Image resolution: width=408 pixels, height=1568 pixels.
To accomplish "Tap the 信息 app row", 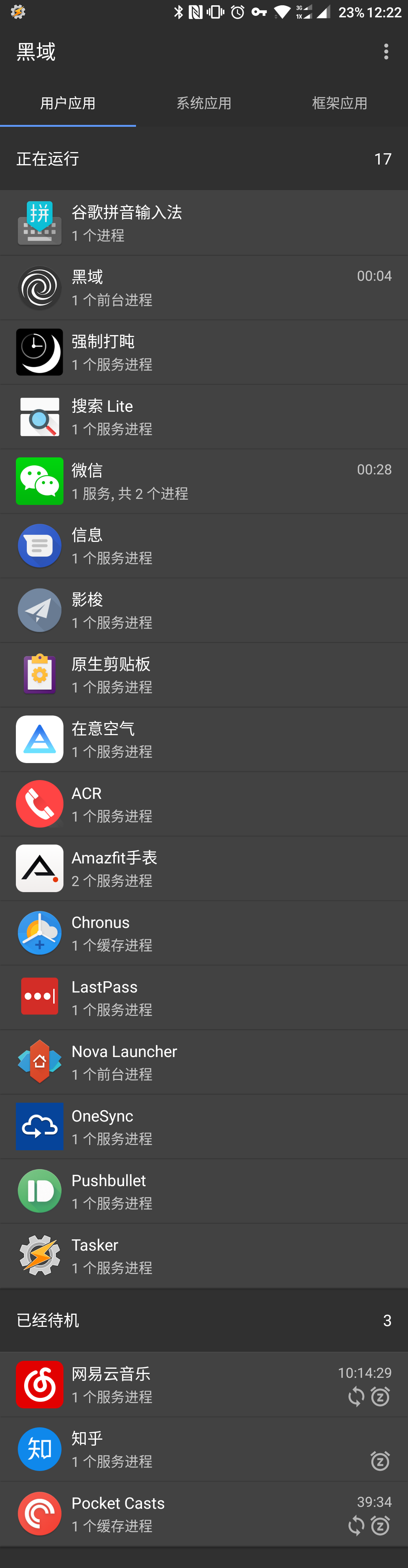I will tap(204, 546).
